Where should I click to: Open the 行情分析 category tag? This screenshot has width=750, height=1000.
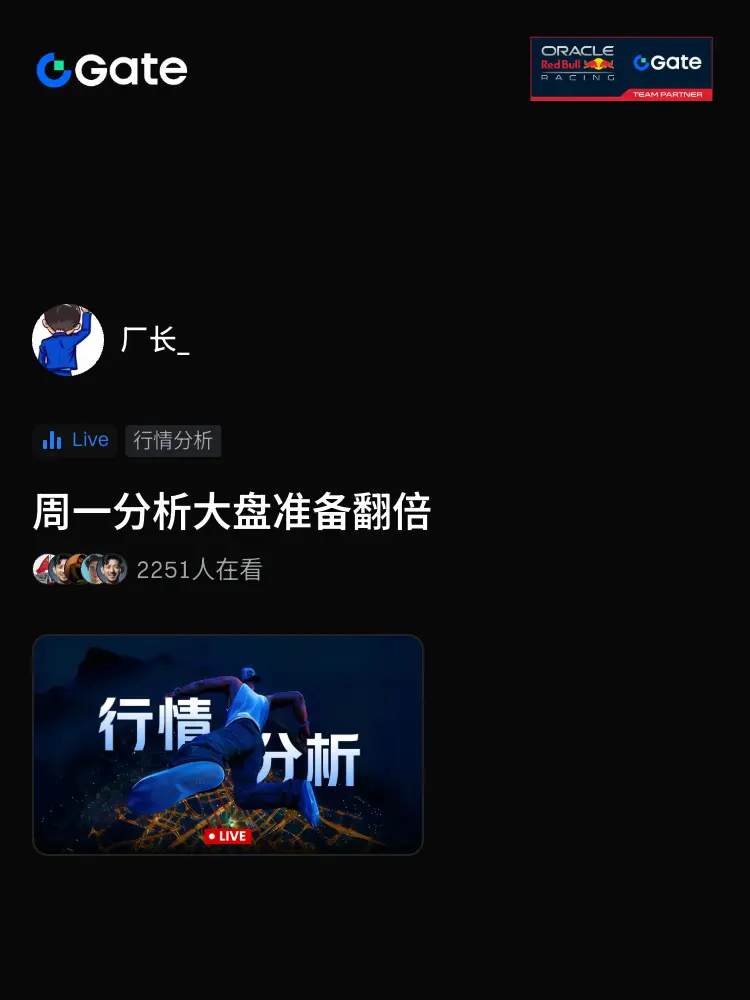[x=173, y=440]
